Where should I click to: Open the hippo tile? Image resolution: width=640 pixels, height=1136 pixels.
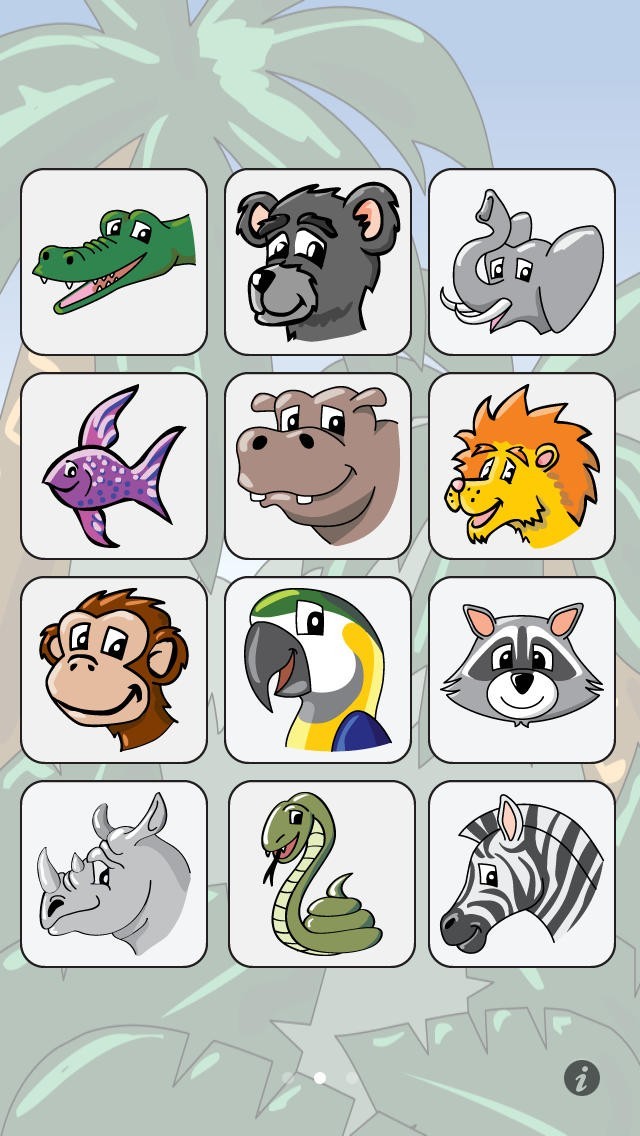(318, 466)
